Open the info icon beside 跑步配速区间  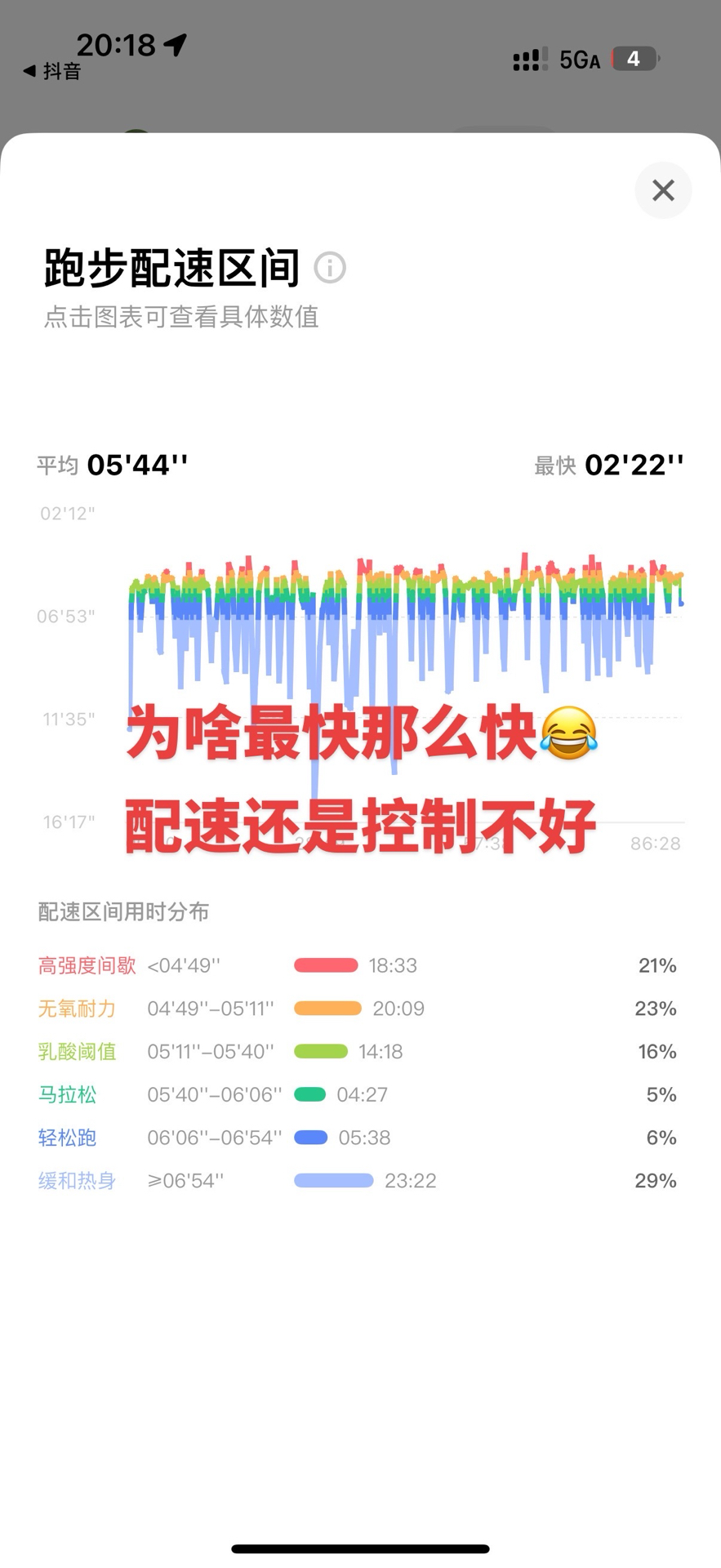coord(330,268)
